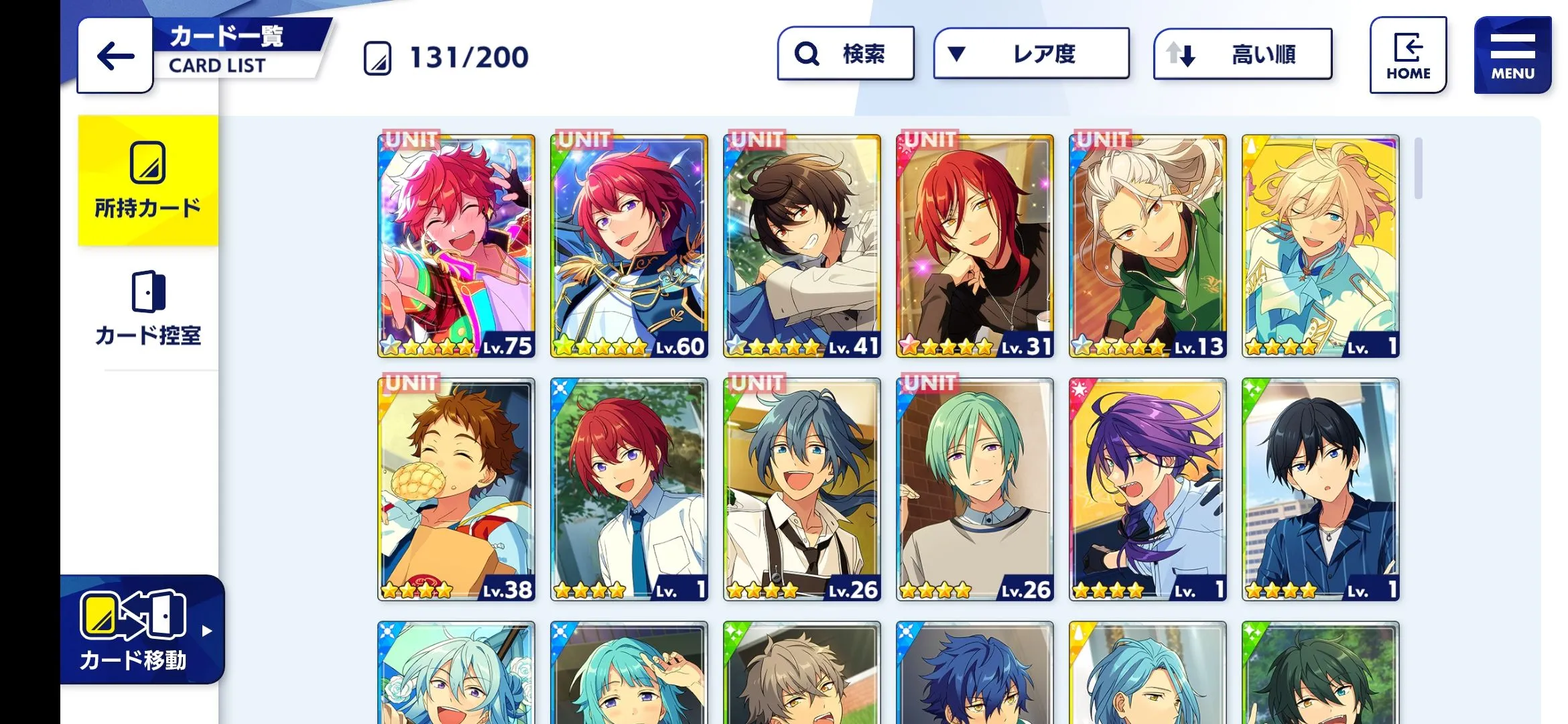
Task: Open the MENU button
Action: [1512, 56]
